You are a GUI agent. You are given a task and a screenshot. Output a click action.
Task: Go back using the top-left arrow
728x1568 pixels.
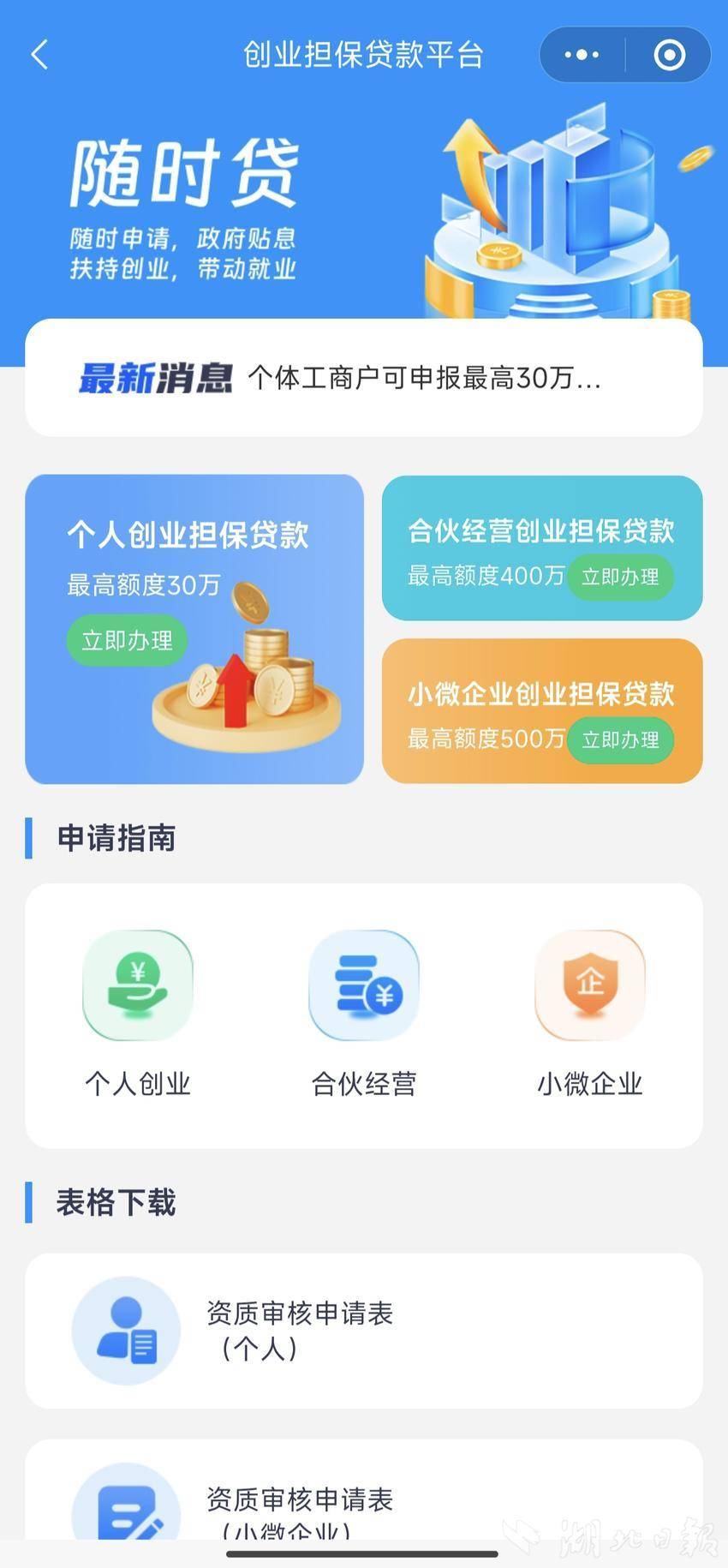tap(39, 55)
